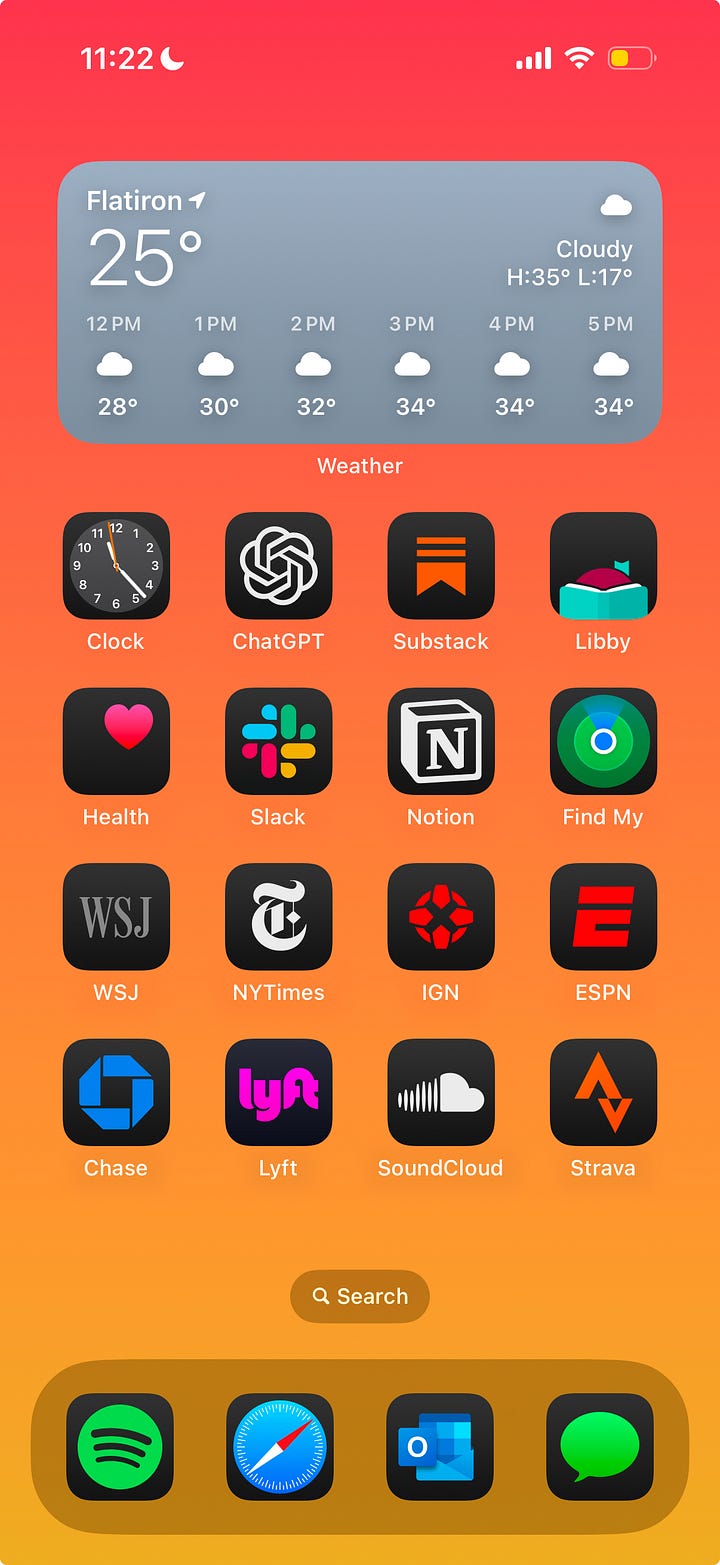Image resolution: width=720 pixels, height=1565 pixels.
Task: Launch the Clock app
Action: point(116,566)
